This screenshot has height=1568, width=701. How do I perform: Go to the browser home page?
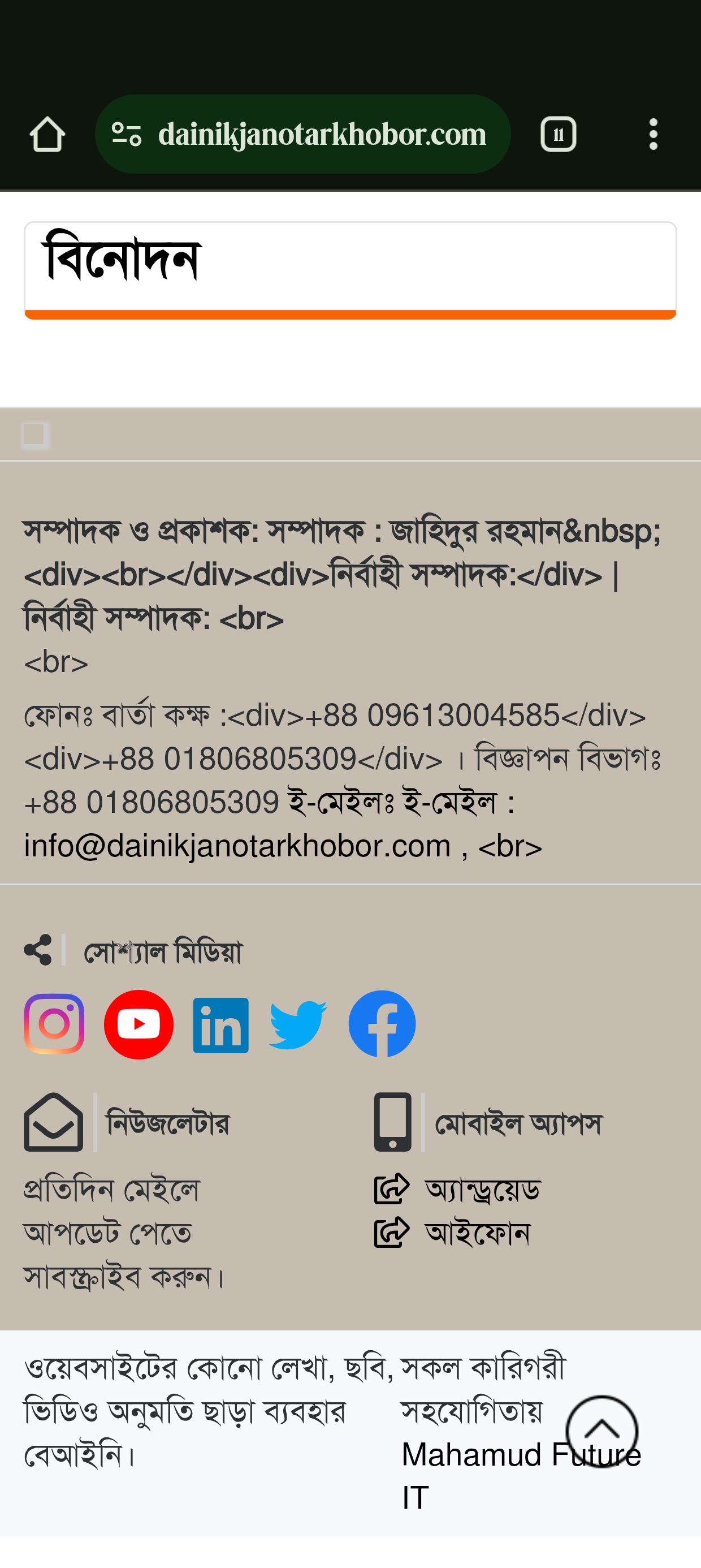tap(47, 135)
